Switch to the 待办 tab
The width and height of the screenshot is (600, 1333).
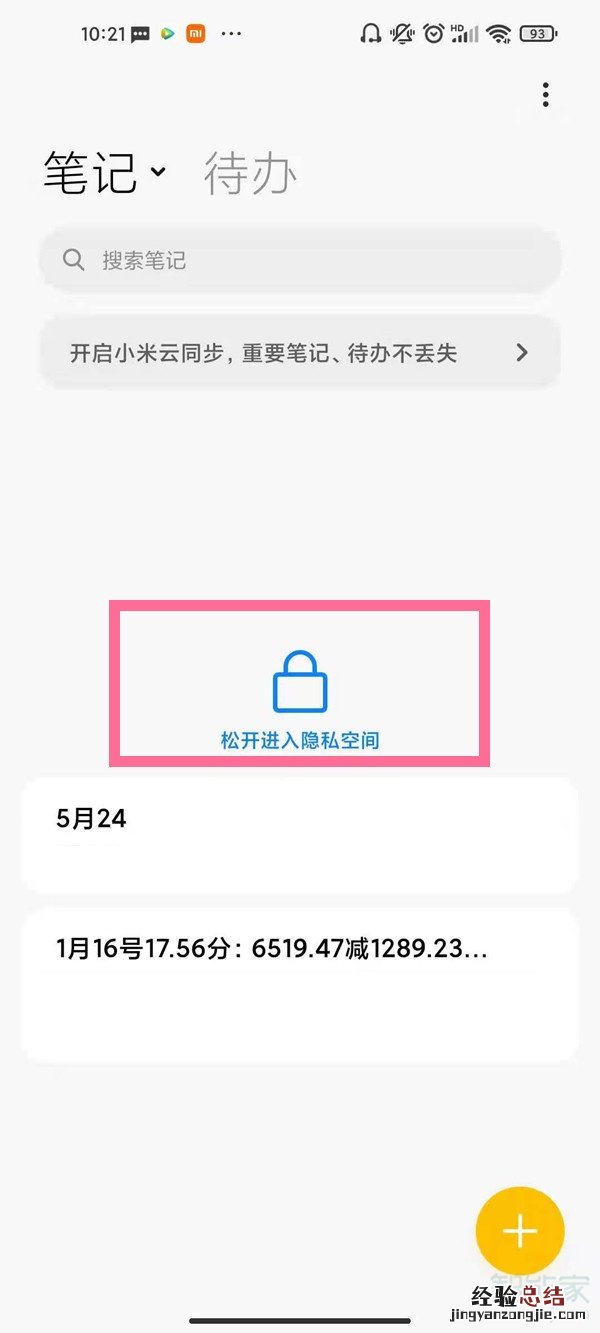pos(250,174)
